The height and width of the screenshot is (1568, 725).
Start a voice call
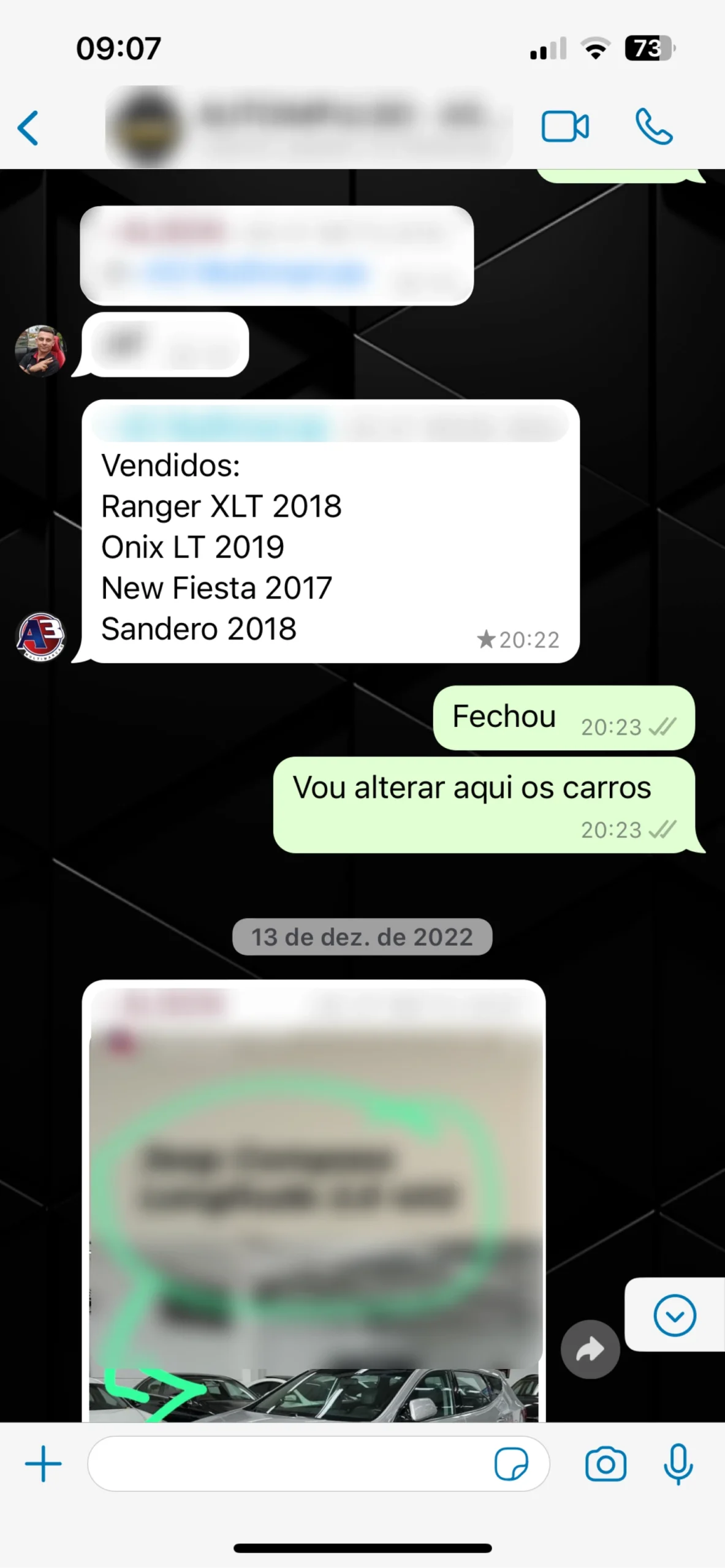(x=653, y=127)
